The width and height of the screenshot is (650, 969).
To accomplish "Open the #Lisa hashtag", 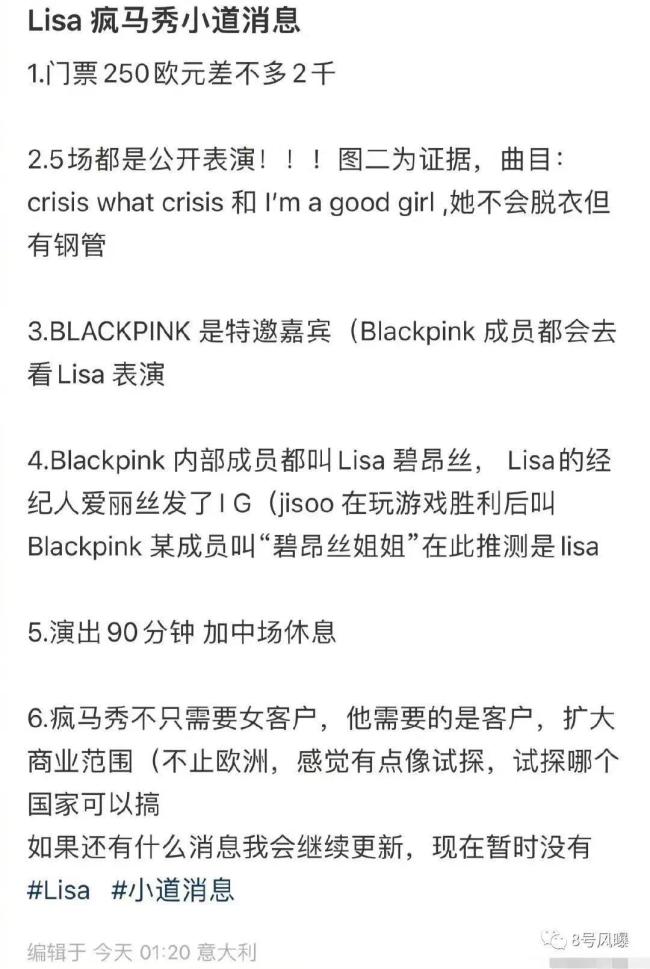I will click(x=58, y=889).
